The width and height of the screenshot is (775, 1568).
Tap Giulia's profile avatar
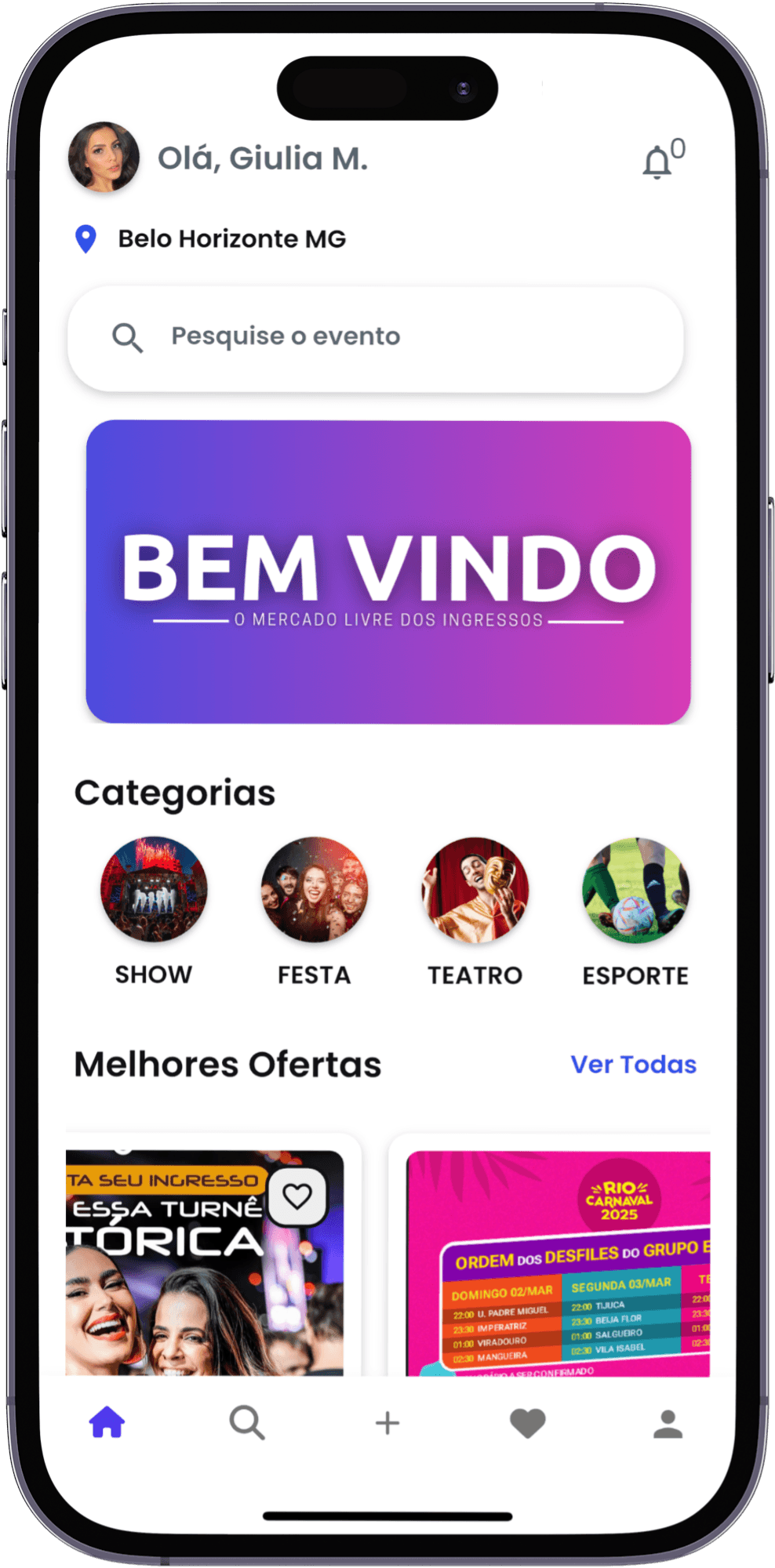pos(104,158)
